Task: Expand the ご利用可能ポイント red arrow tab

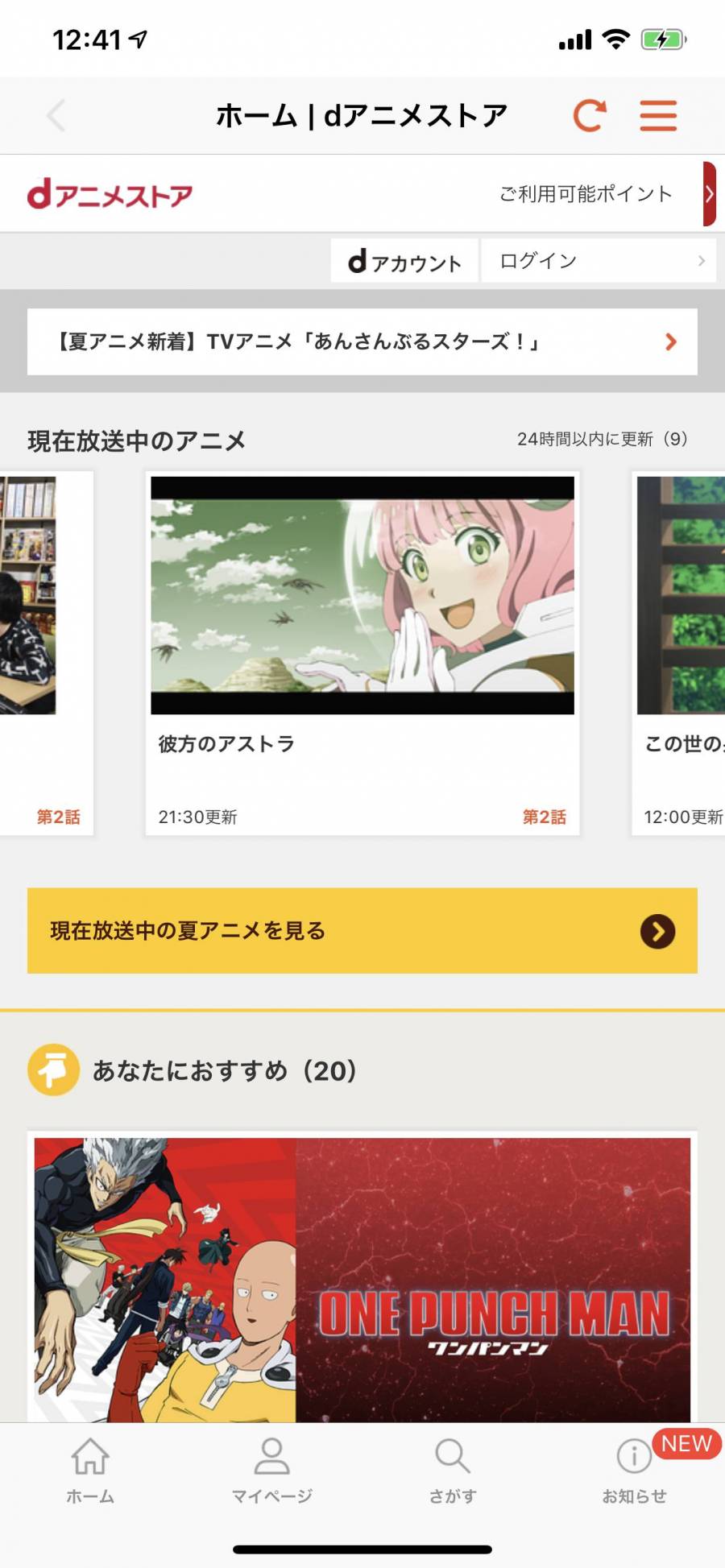Action: [709, 194]
